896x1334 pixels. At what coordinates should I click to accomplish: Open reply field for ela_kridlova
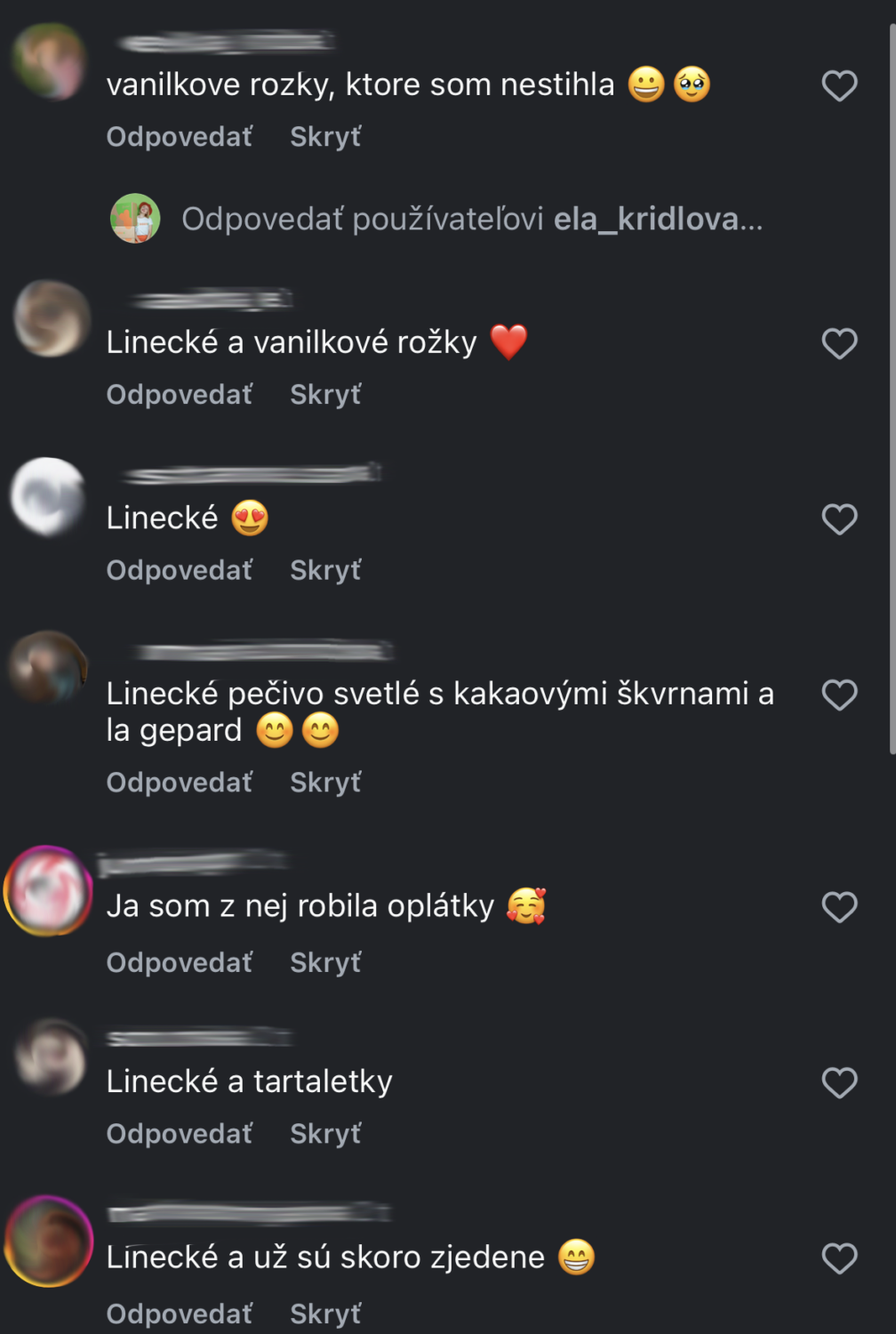tap(471, 219)
